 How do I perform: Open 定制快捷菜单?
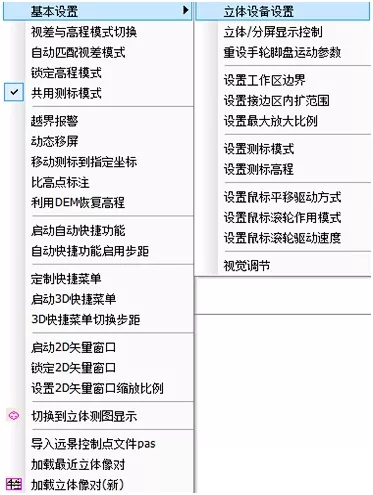[x=98, y=279]
